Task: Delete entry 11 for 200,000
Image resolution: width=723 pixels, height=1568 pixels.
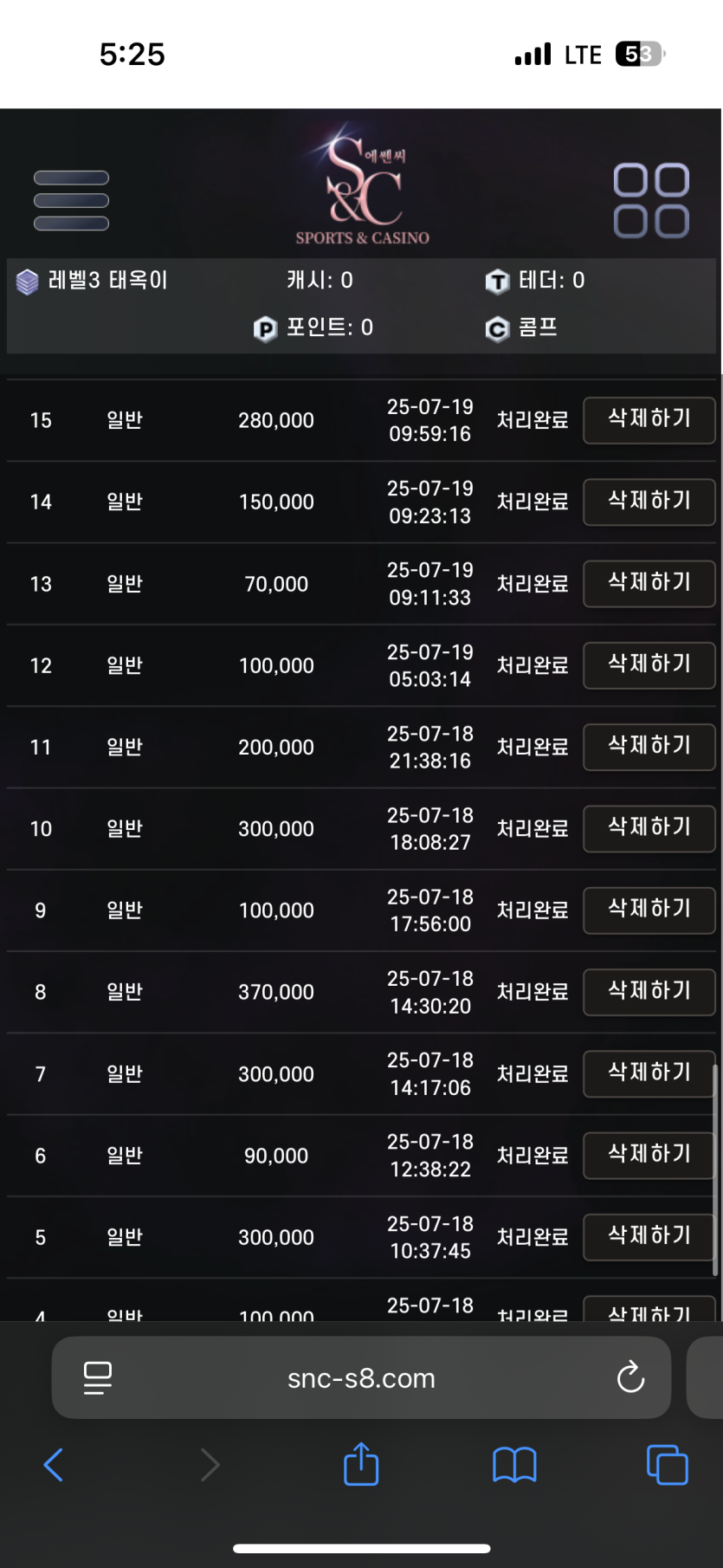Action: tap(649, 747)
